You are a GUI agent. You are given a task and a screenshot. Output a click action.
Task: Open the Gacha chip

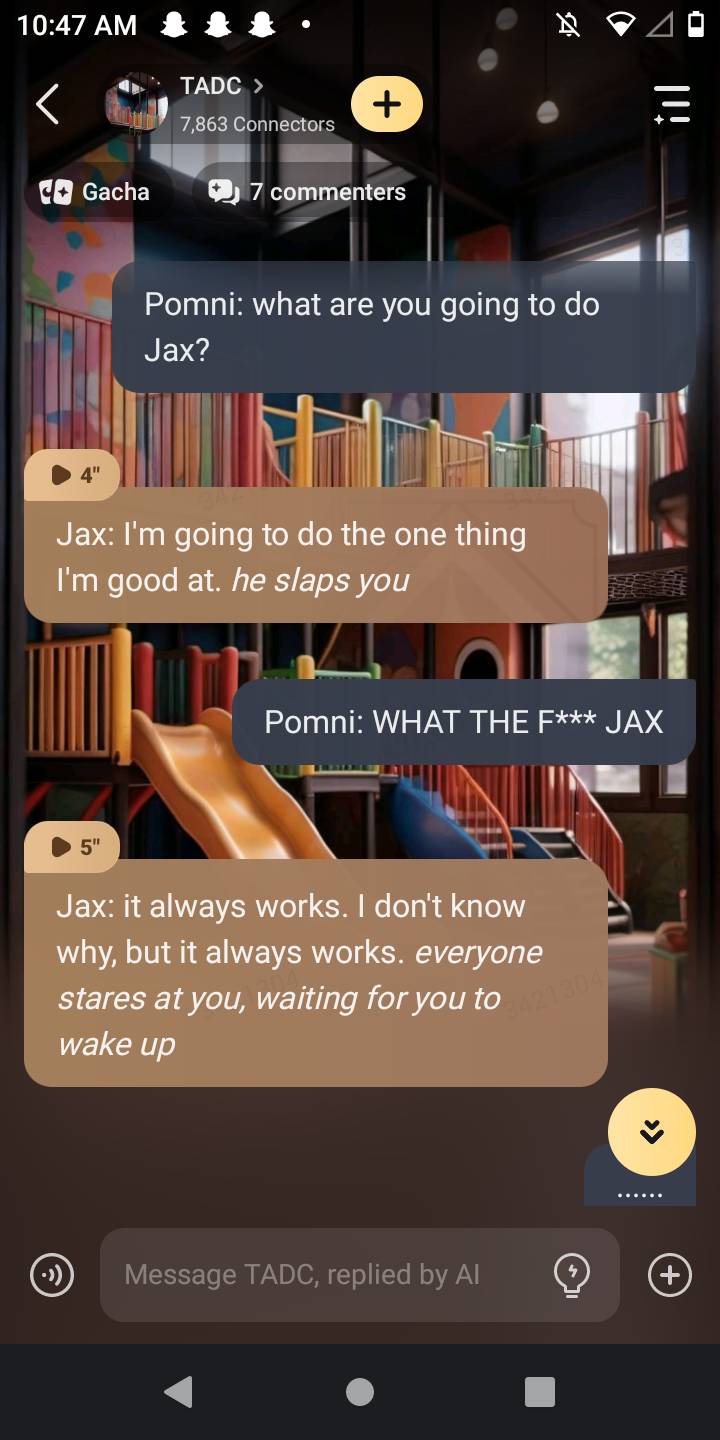95,192
